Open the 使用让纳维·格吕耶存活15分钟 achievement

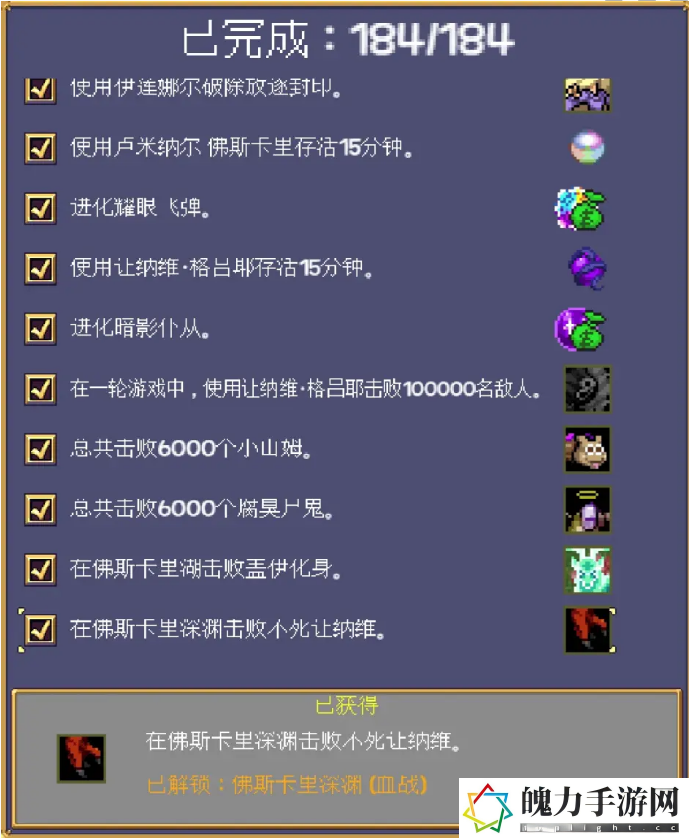[222, 268]
